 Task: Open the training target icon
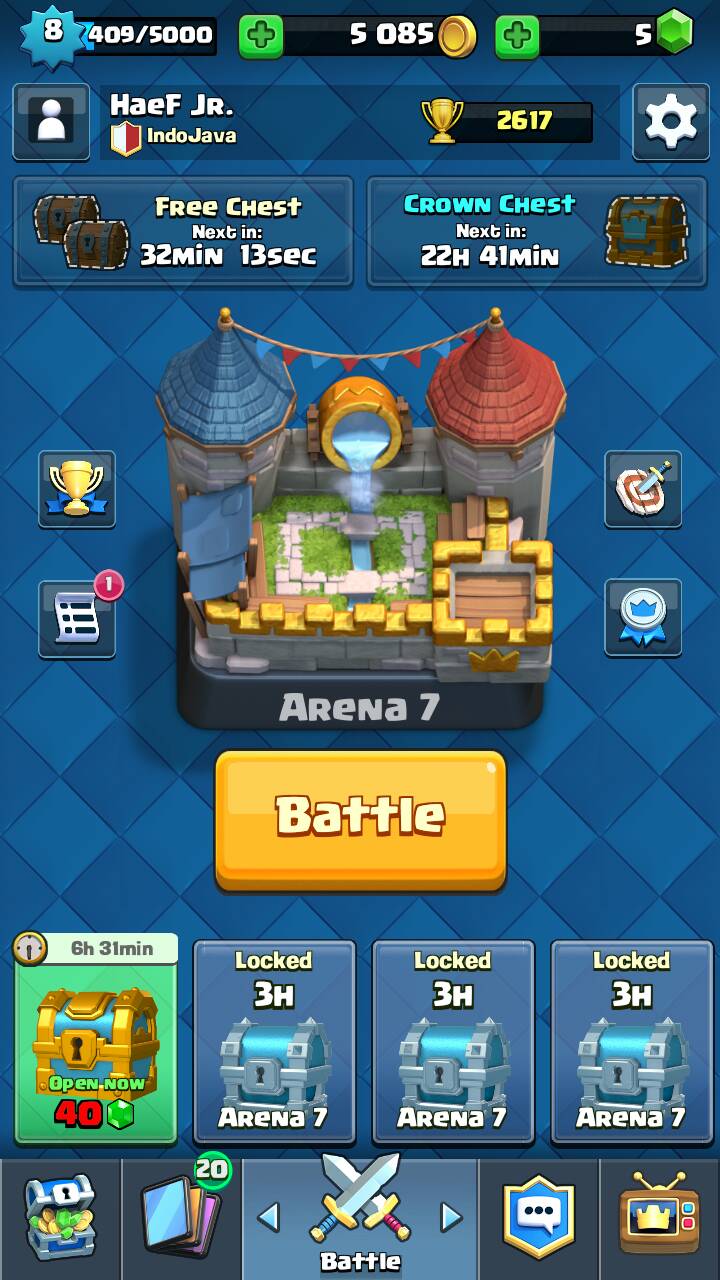(x=643, y=489)
